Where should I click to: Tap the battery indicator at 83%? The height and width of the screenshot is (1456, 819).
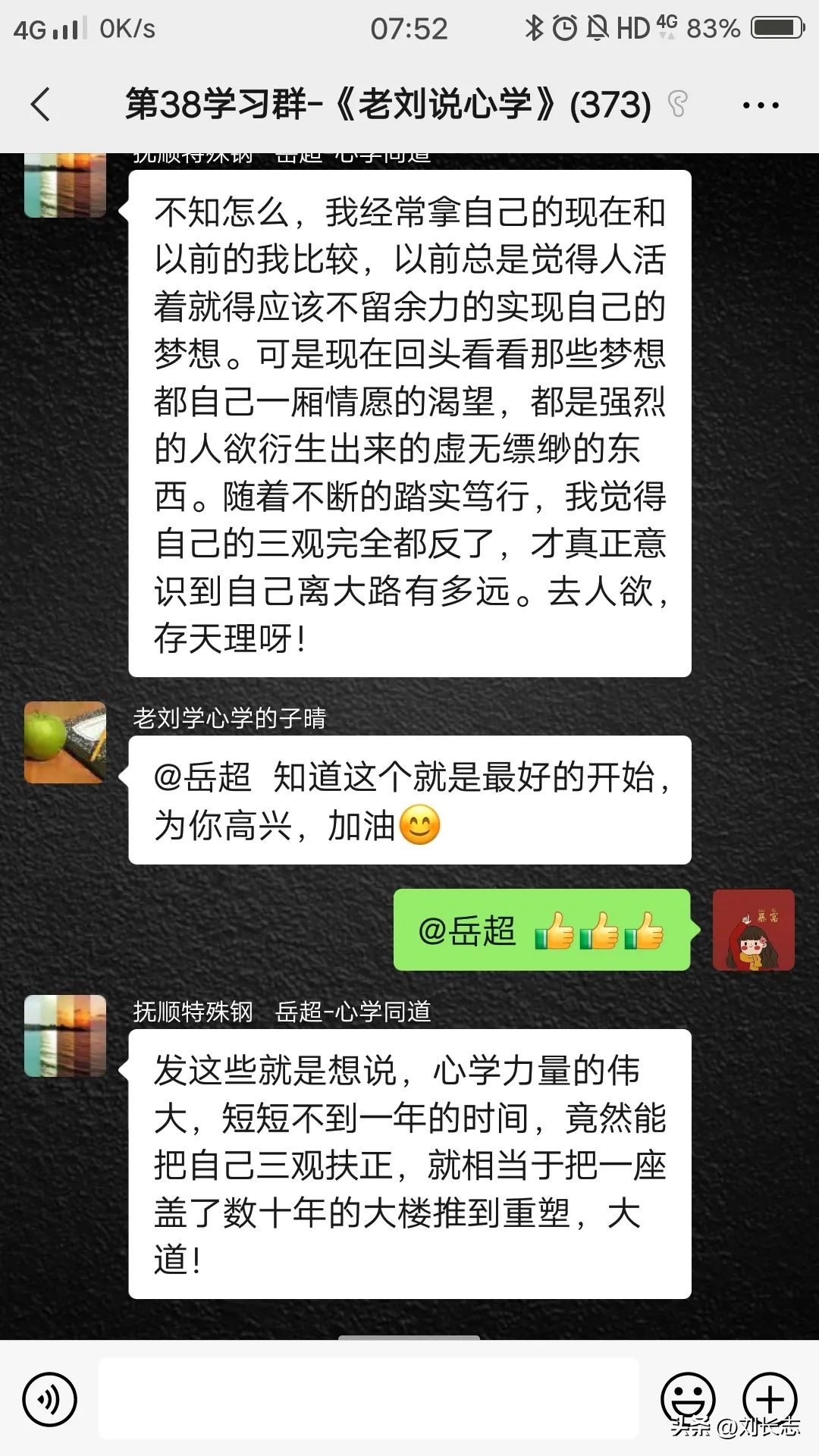[772, 29]
